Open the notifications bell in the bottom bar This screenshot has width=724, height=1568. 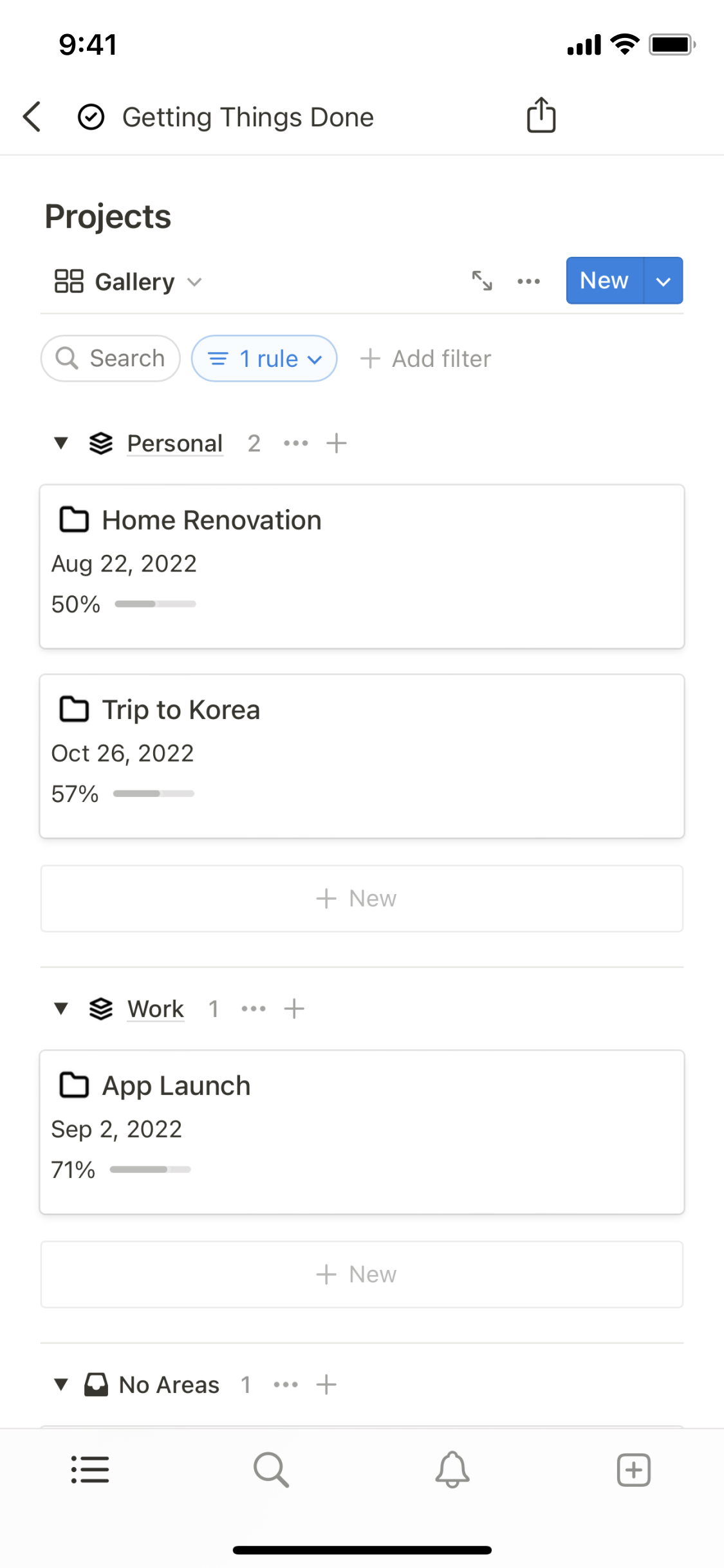452,1470
